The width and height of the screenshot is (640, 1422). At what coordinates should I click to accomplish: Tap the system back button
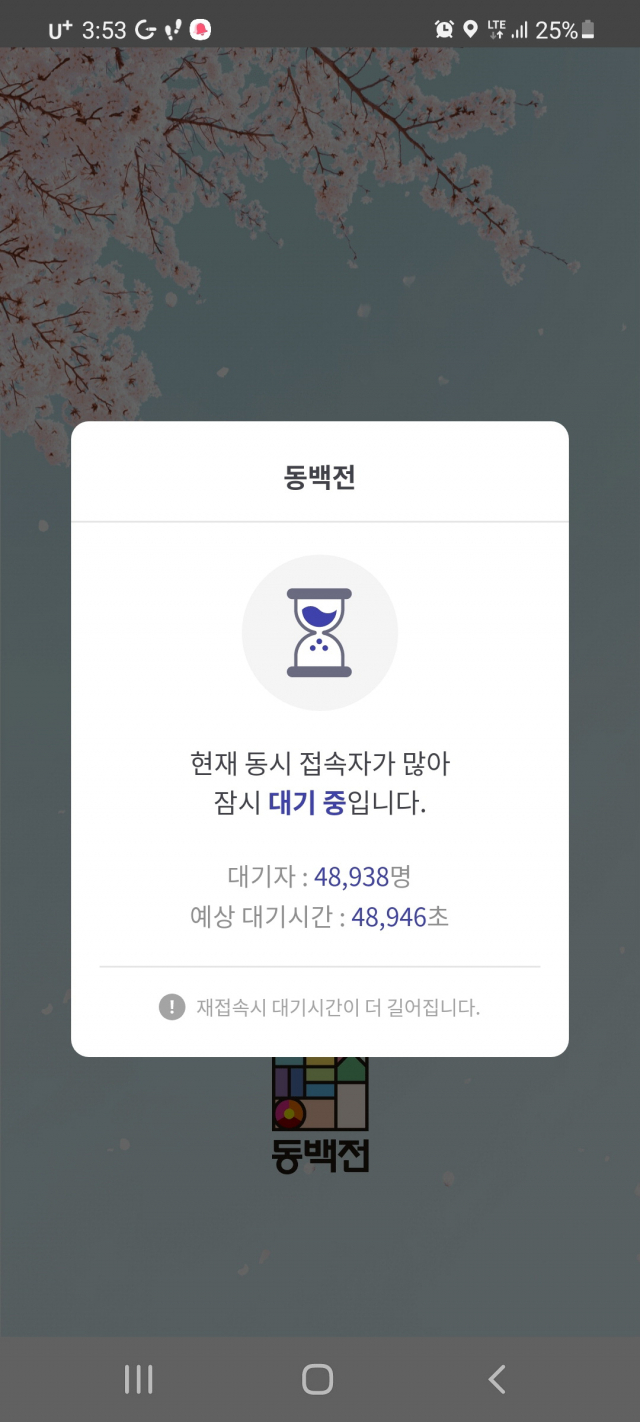[x=497, y=1380]
